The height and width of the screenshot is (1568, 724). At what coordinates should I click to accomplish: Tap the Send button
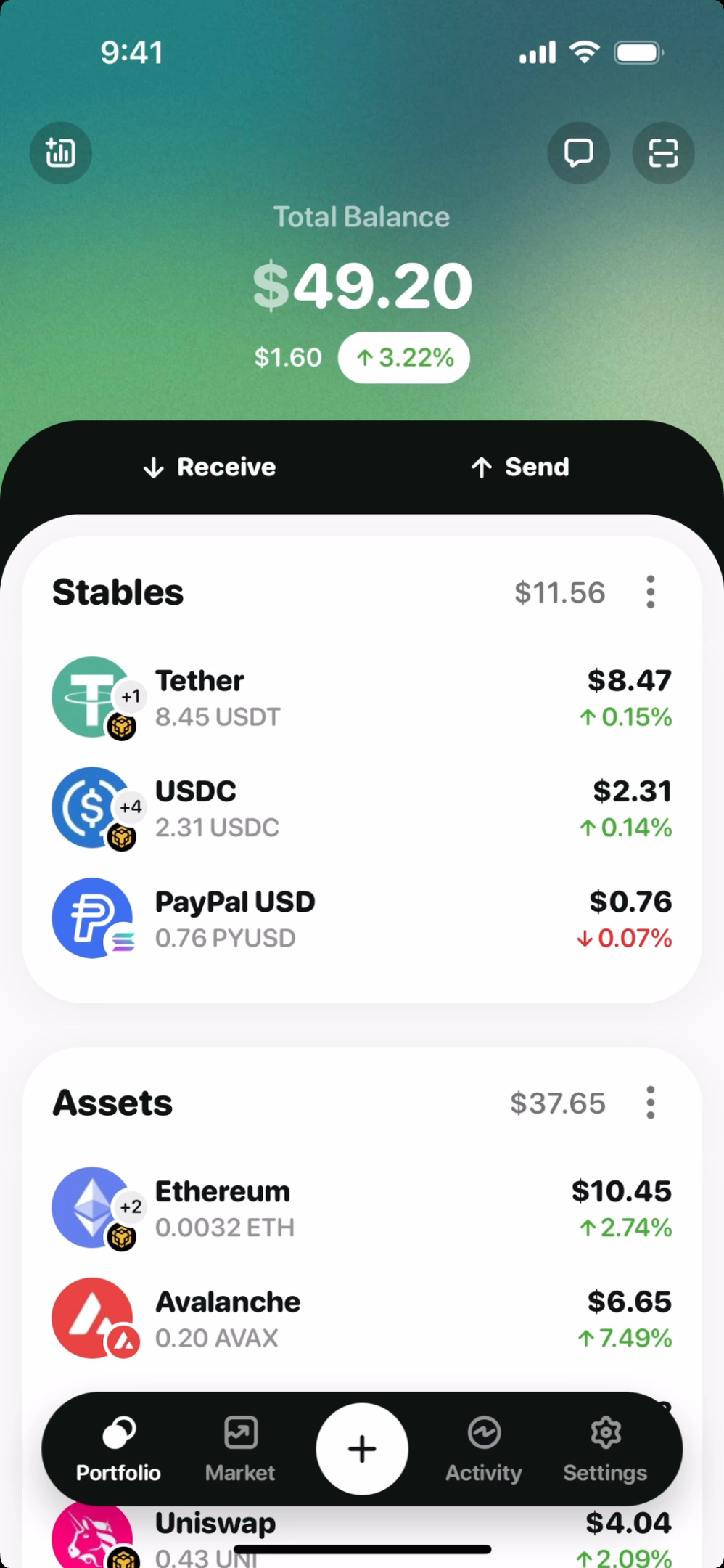(520, 467)
